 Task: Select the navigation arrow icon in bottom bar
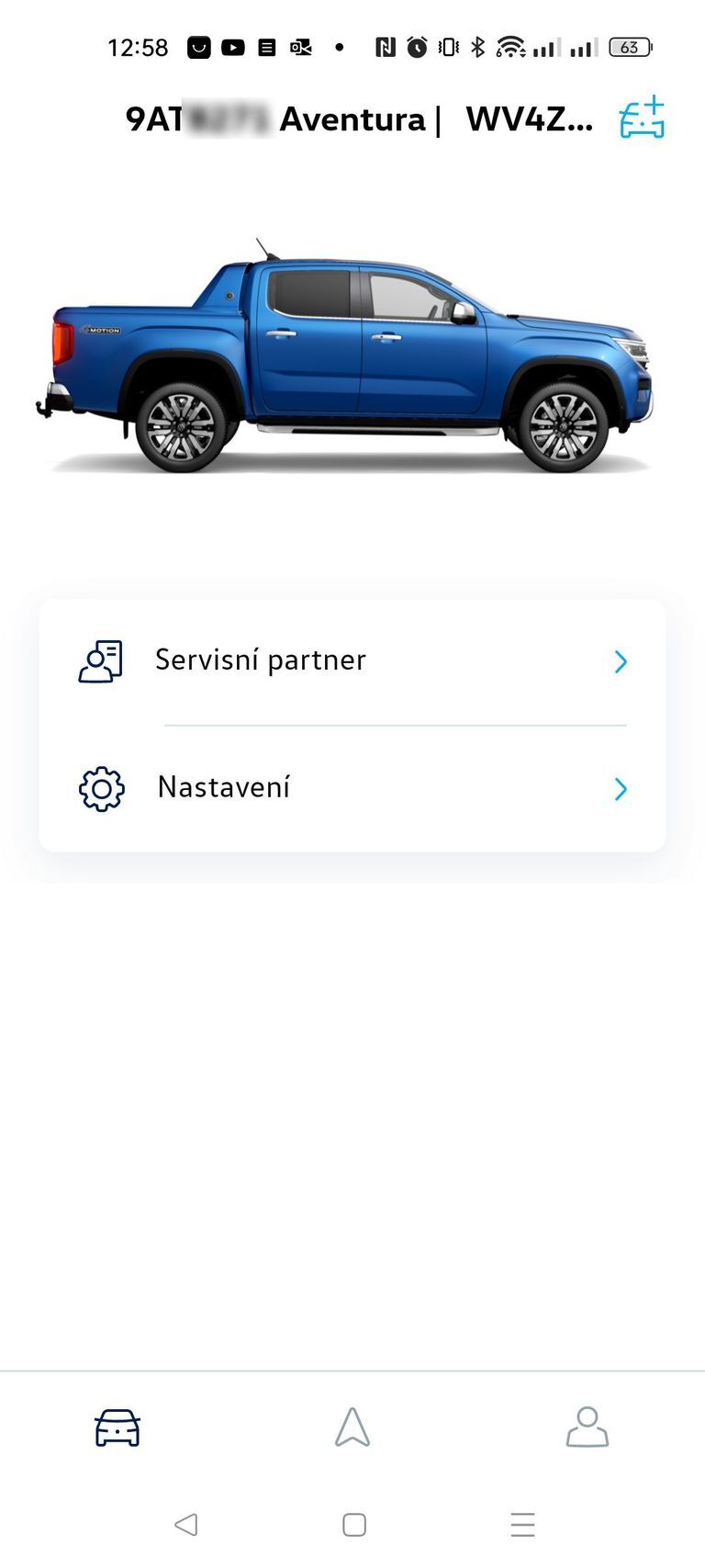coord(352,1427)
